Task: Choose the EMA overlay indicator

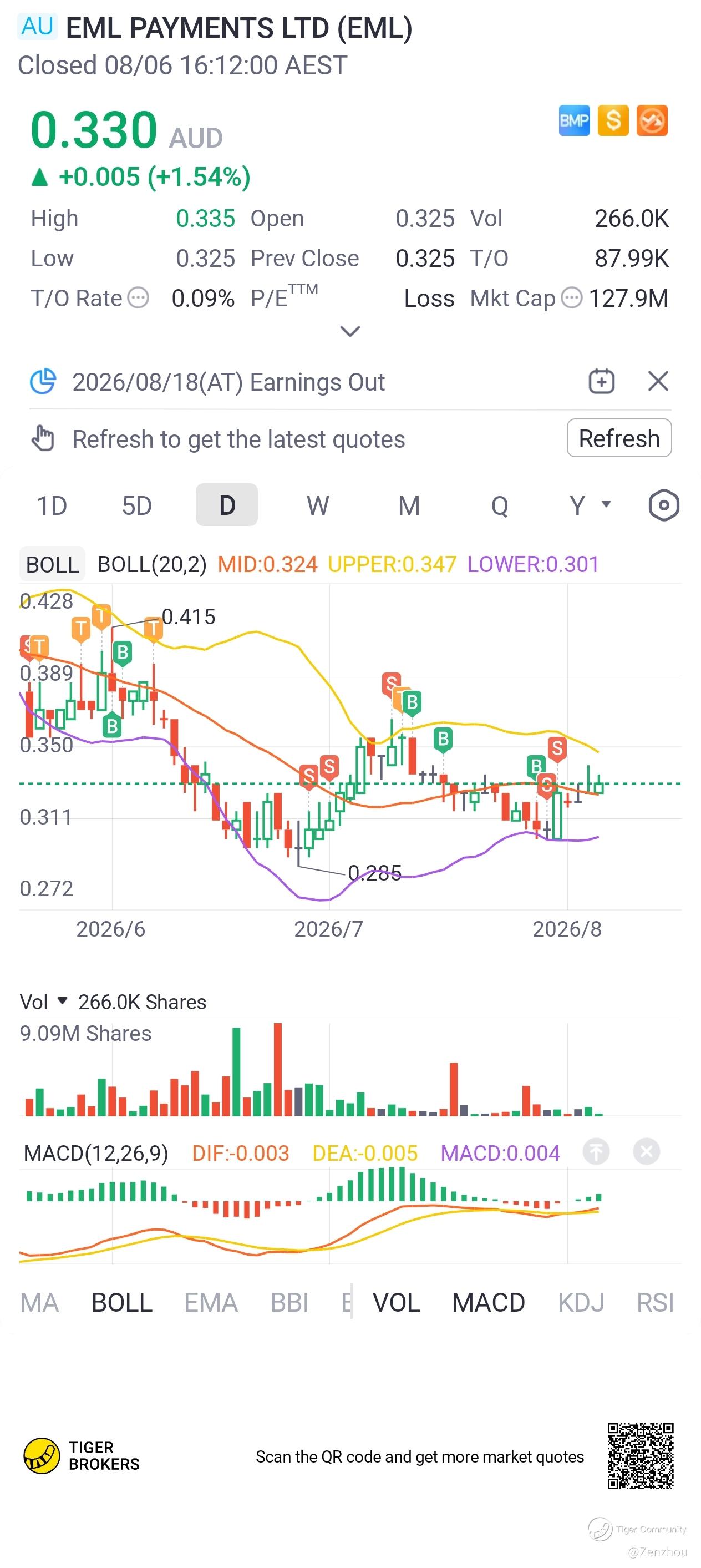Action: coord(211,1303)
